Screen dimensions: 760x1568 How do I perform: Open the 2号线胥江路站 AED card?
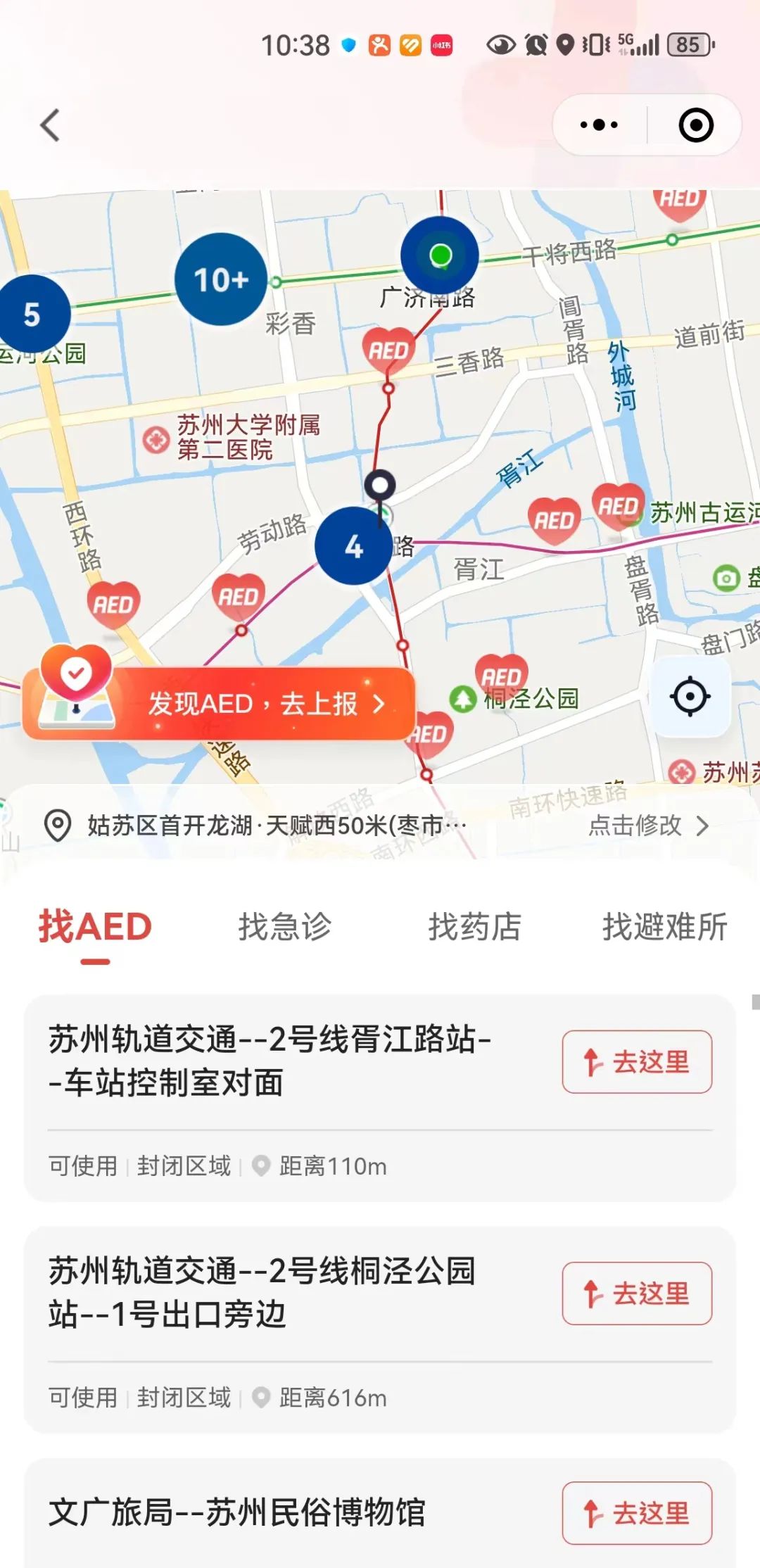coord(281,1098)
